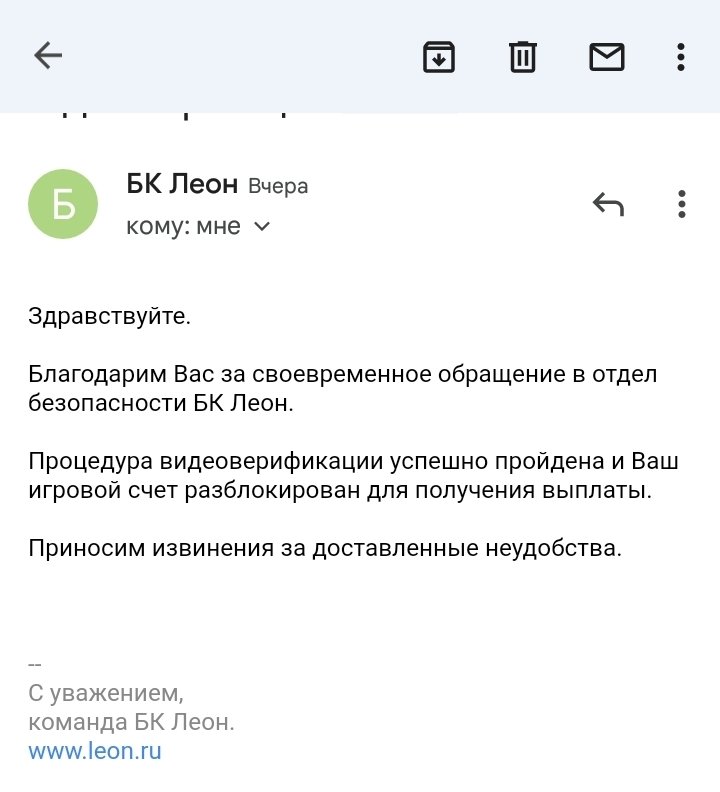Viewport: 720px width, 792px height.
Task: View the БК Леон sender avatar
Action: coord(63,204)
